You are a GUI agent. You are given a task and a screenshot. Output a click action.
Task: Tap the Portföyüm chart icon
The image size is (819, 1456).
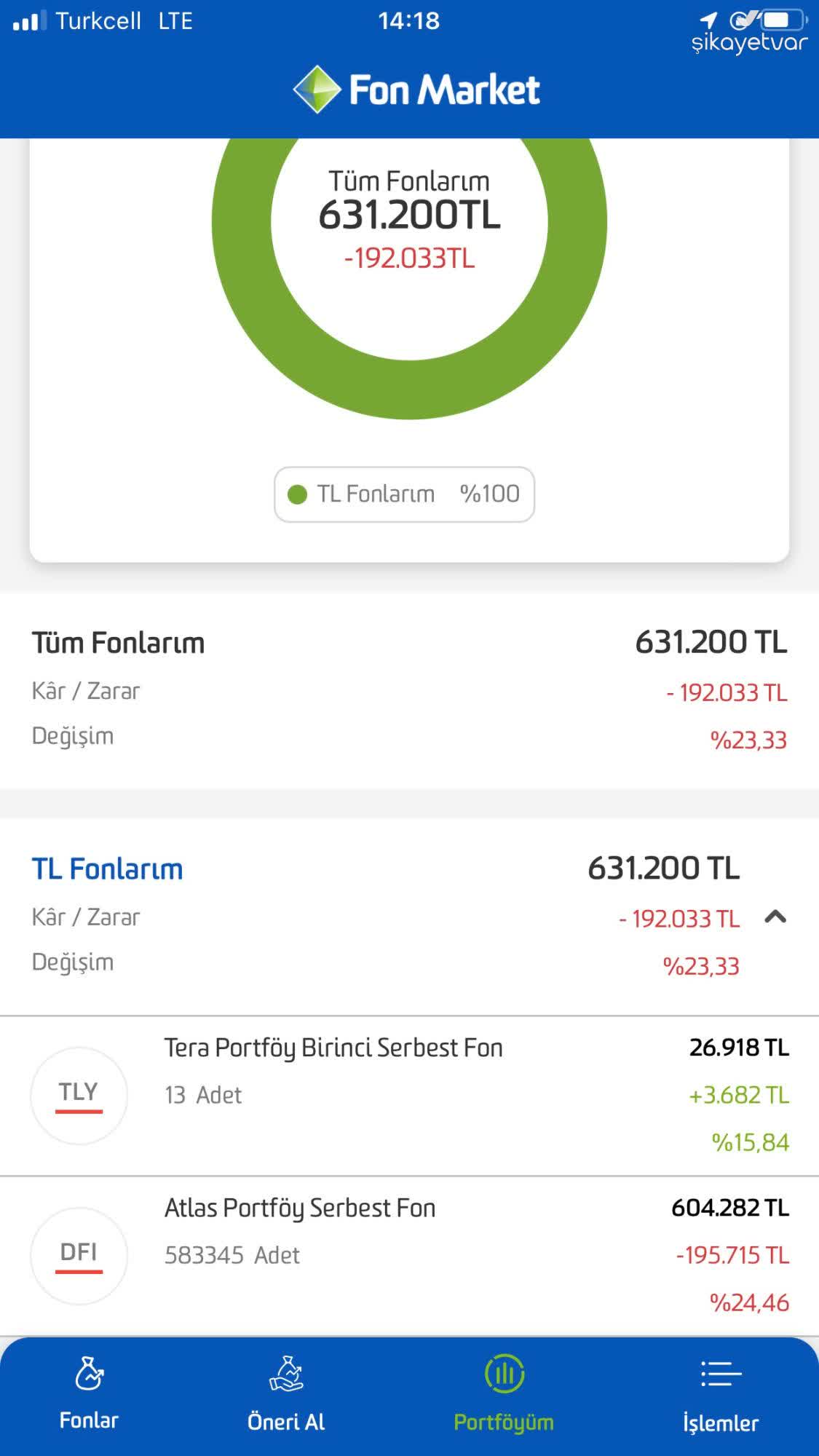click(x=504, y=1374)
